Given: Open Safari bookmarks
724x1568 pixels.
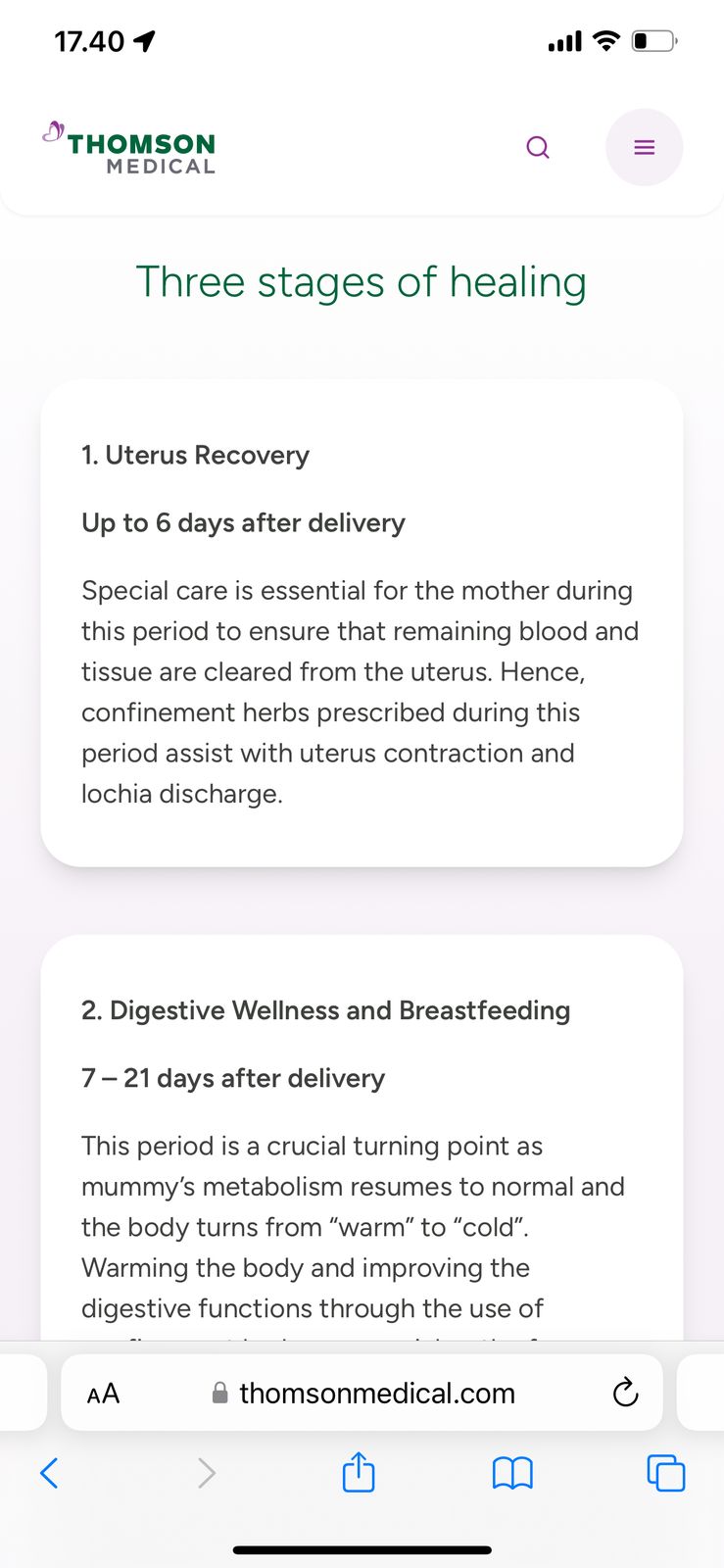Looking at the screenshot, I should [x=512, y=1472].
